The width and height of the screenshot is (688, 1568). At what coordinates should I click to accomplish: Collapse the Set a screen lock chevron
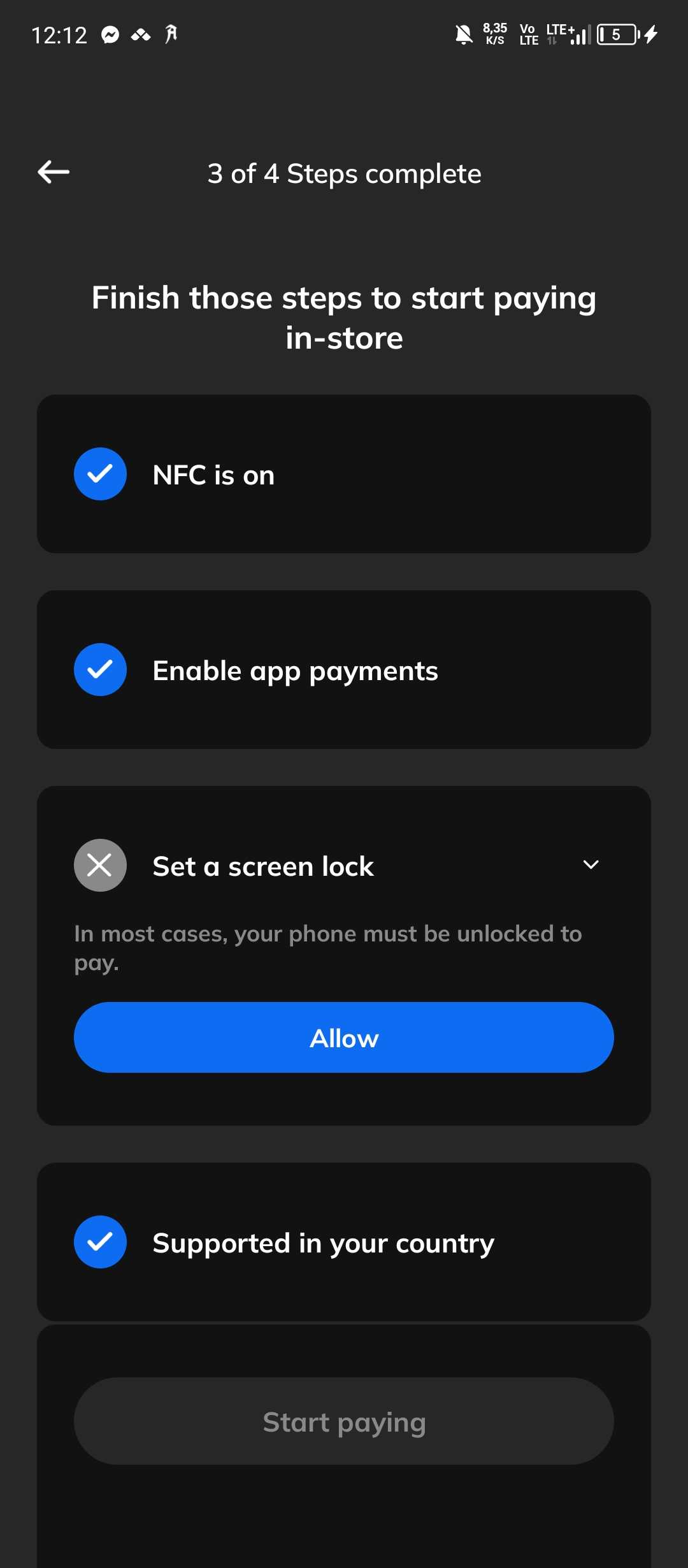[591, 865]
